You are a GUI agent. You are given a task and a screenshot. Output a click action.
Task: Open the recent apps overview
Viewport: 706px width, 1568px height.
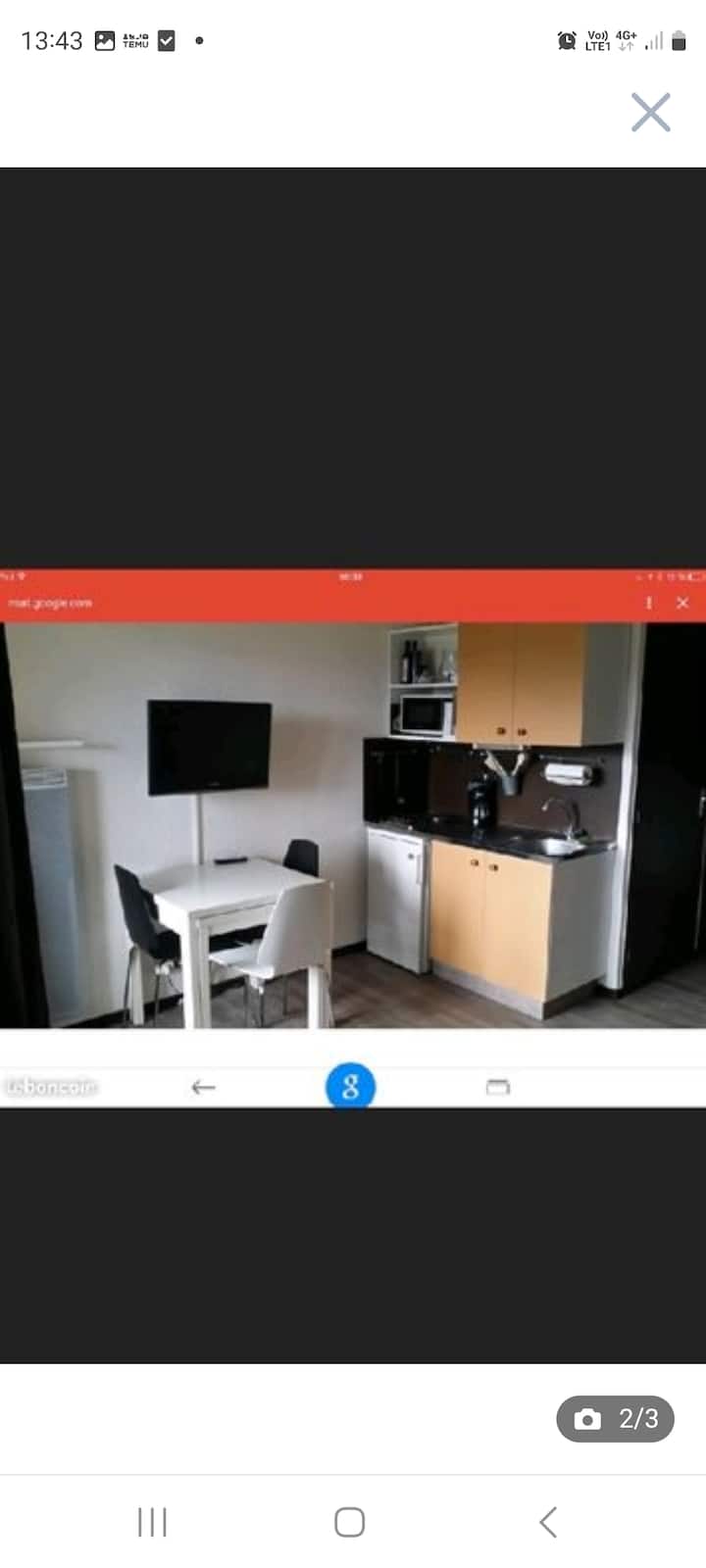pos(153,1522)
